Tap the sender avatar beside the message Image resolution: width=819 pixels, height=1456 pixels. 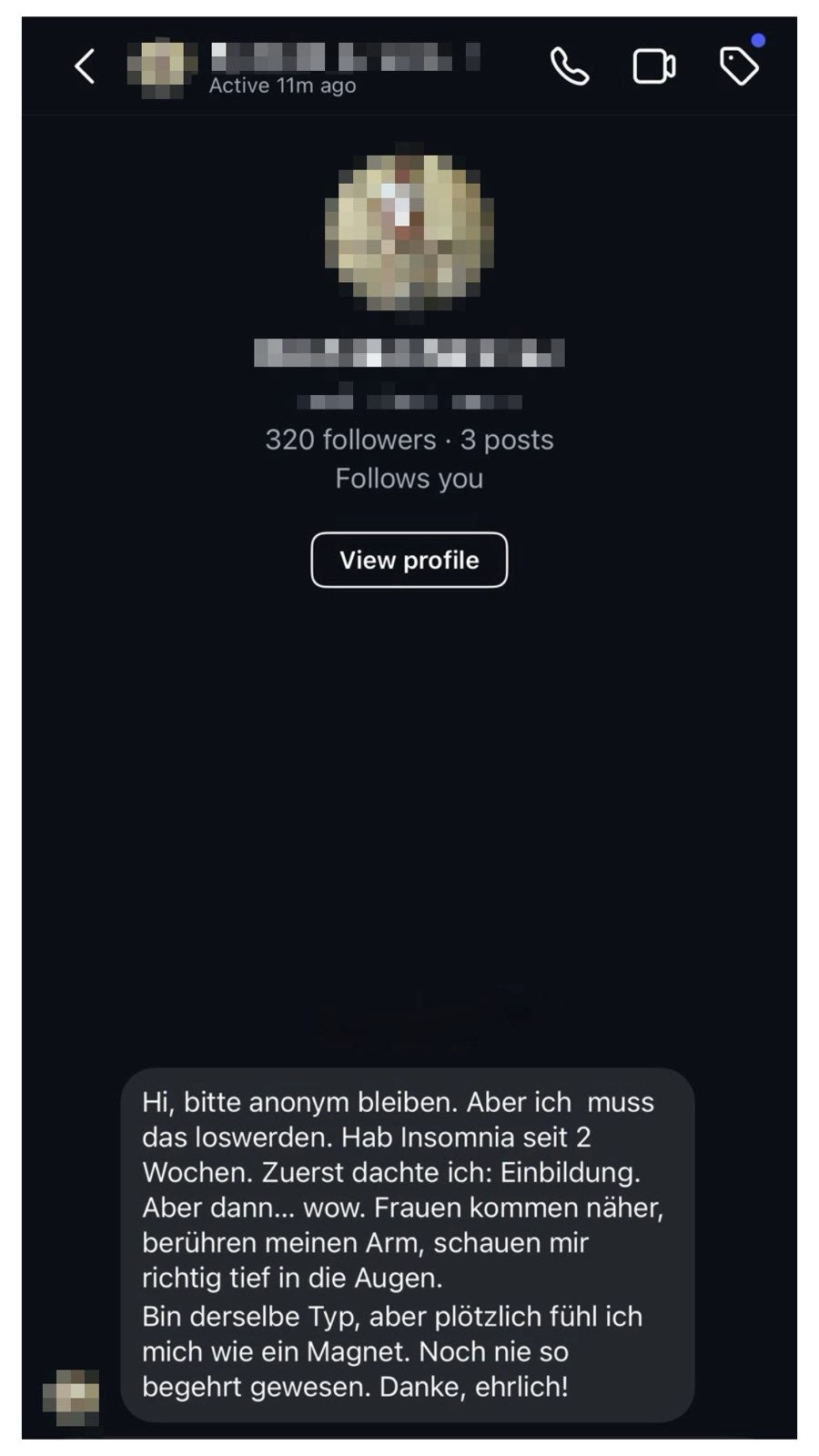coord(71,1397)
